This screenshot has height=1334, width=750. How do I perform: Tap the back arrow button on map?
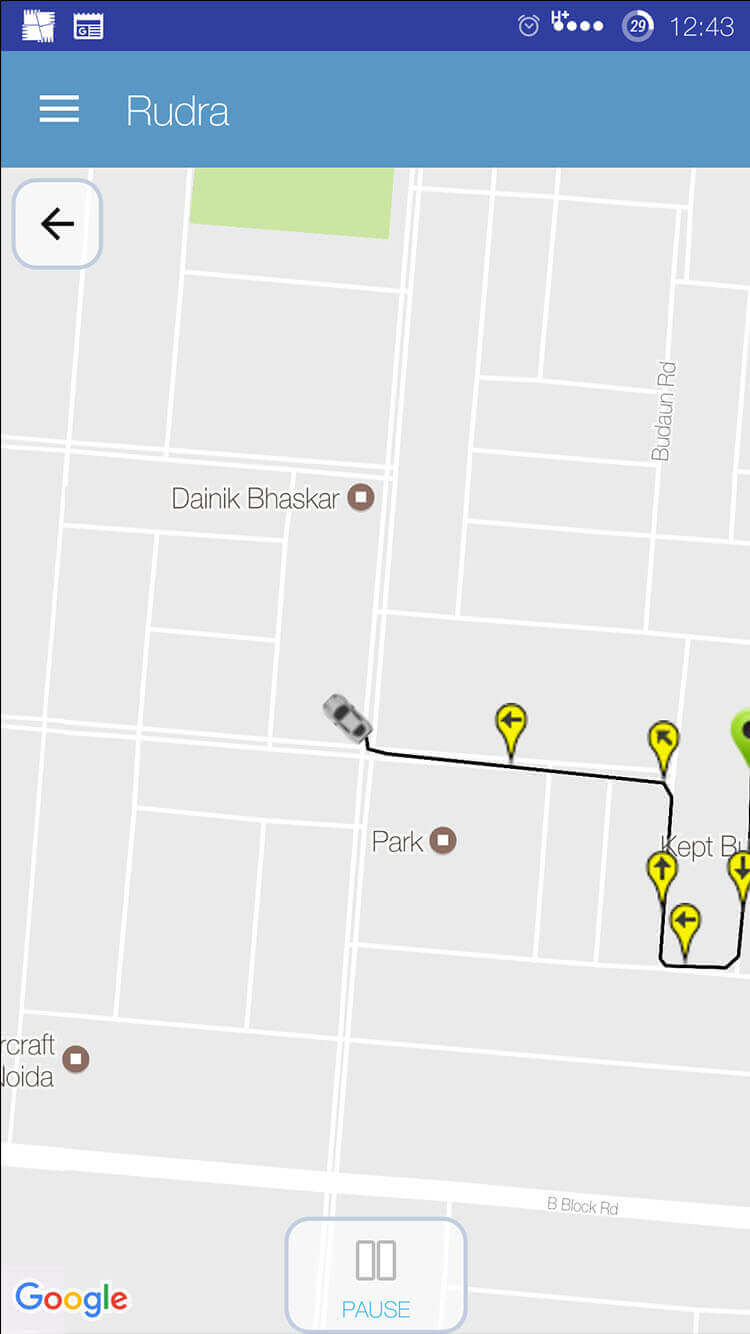point(57,224)
